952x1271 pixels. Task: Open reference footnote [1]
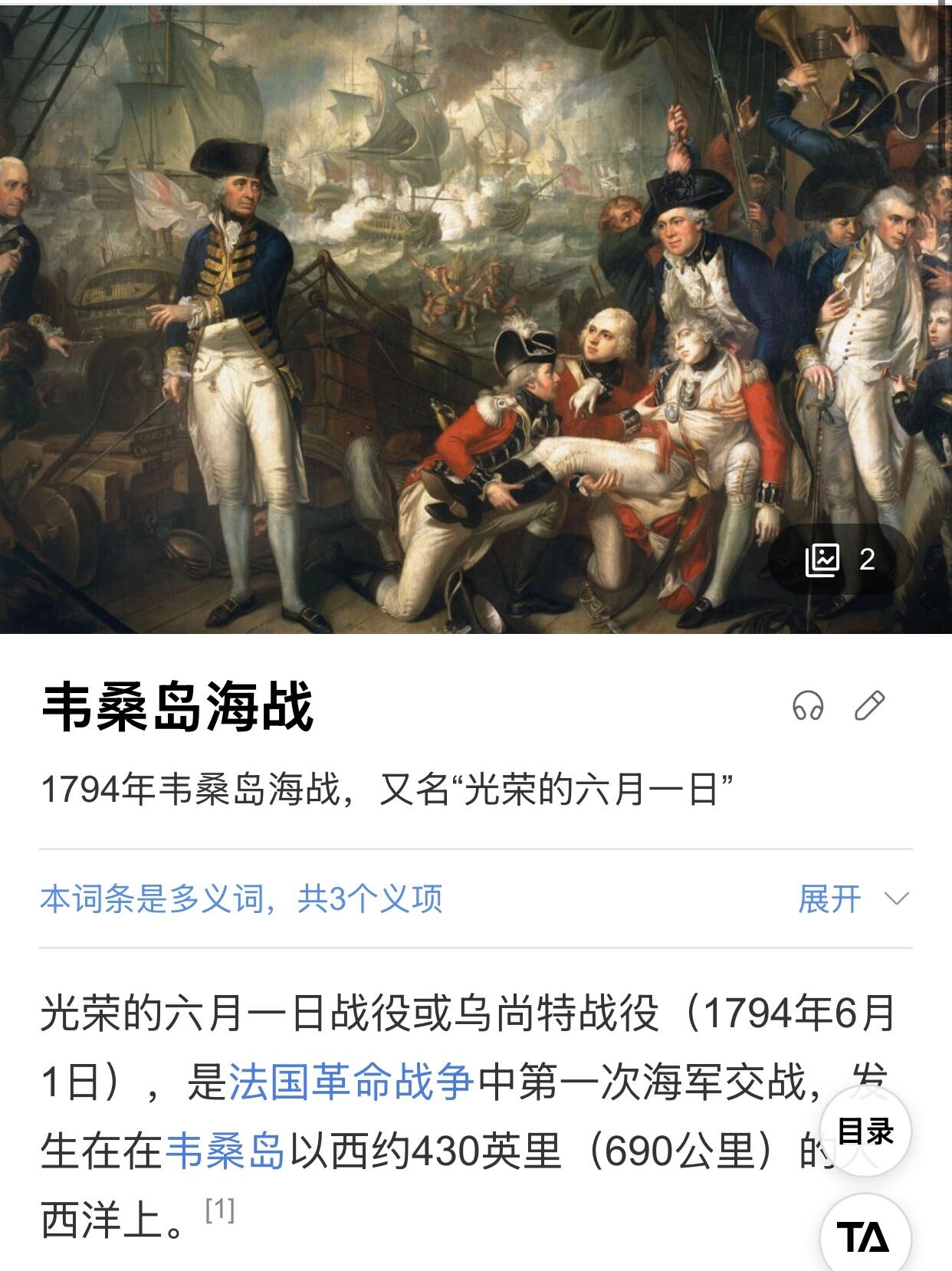[x=220, y=1210]
